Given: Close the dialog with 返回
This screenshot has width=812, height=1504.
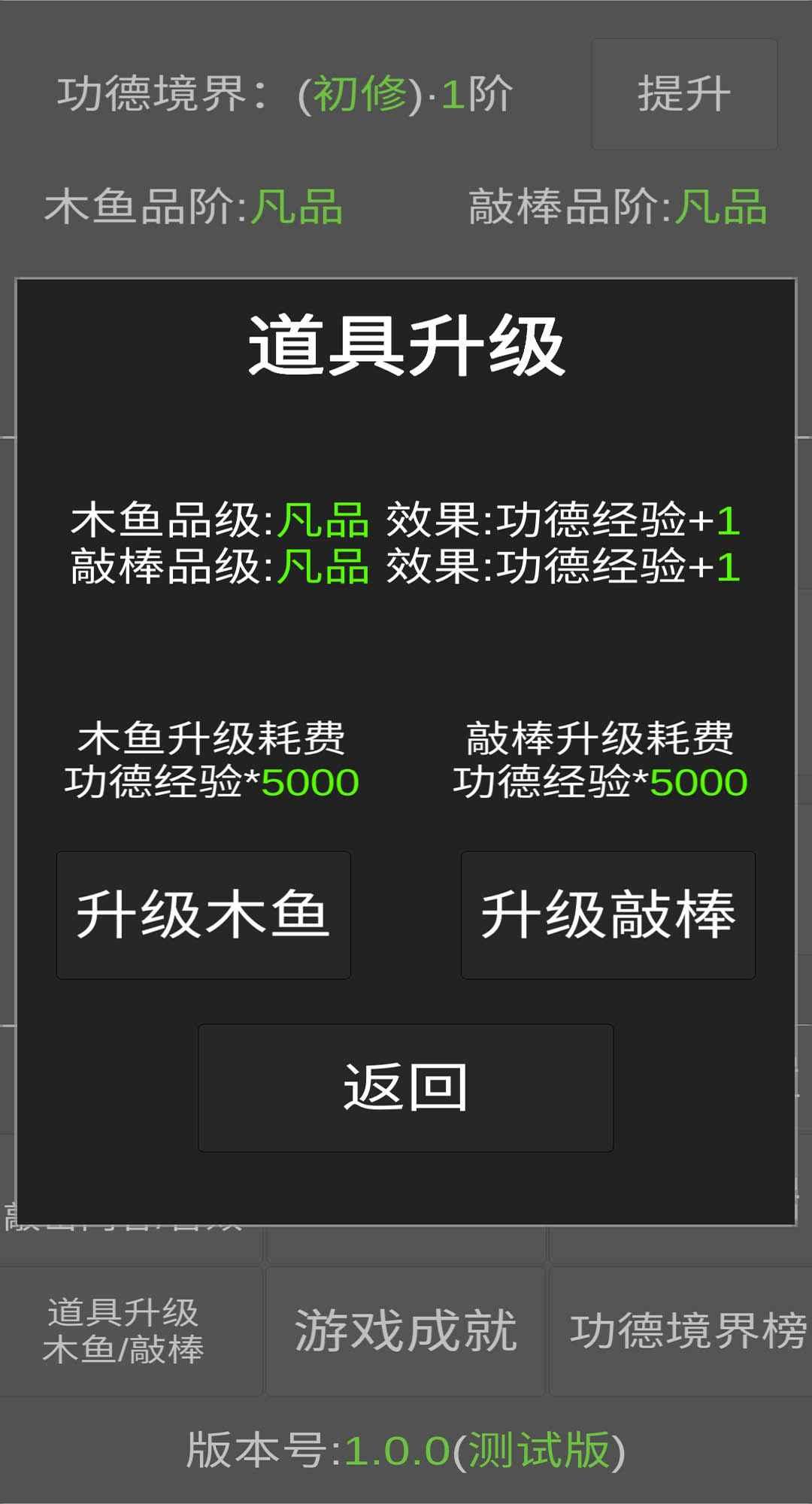Looking at the screenshot, I should pyautogui.click(x=405, y=1087).
